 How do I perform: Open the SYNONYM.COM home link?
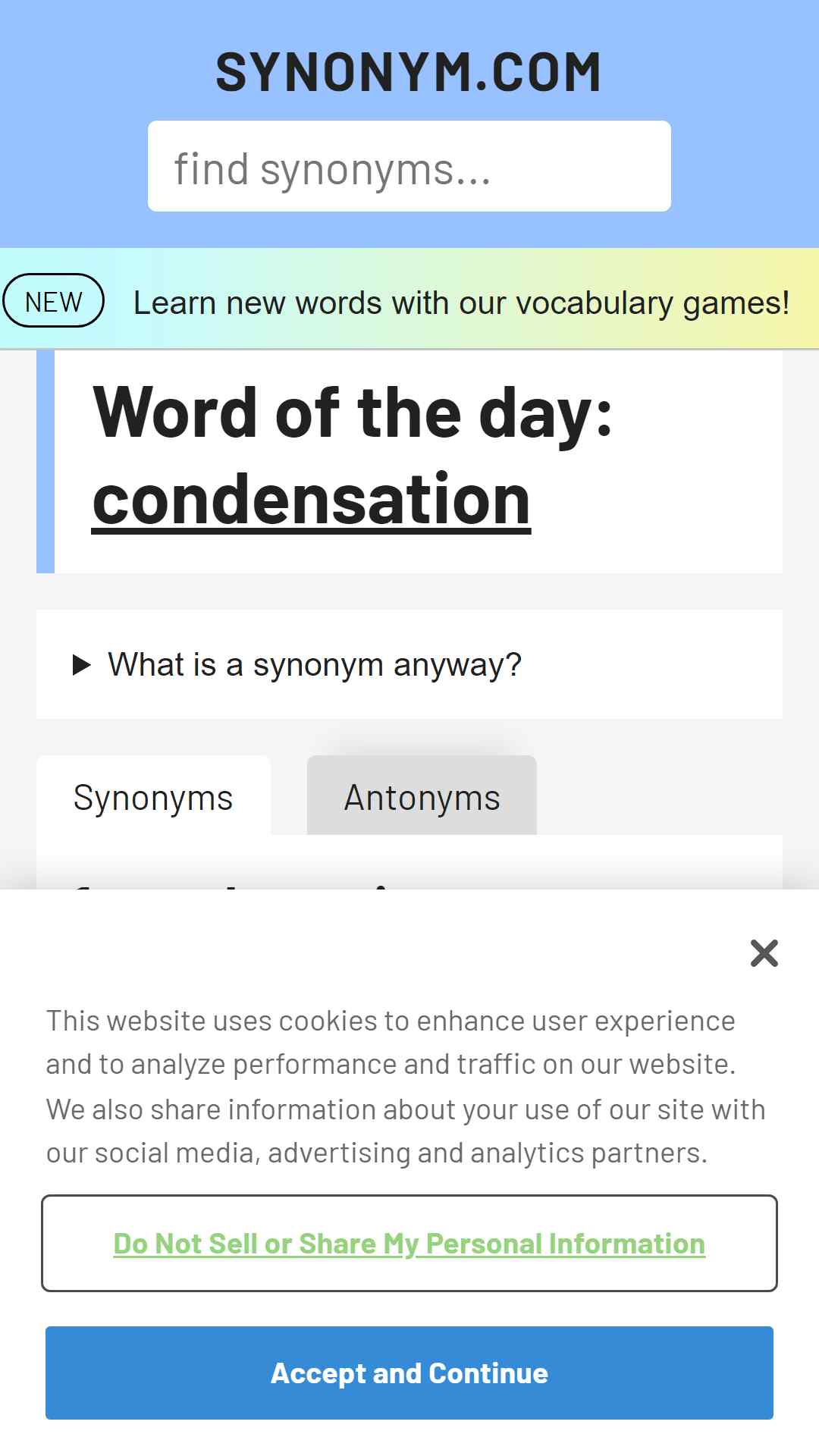coord(409,73)
